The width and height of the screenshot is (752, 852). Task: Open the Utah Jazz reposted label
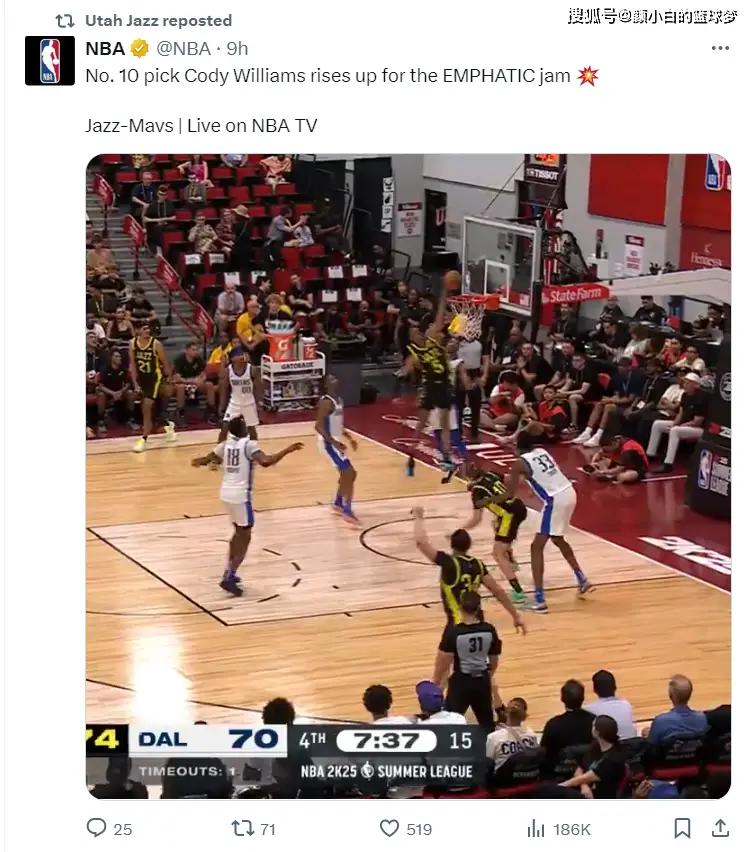[158, 20]
